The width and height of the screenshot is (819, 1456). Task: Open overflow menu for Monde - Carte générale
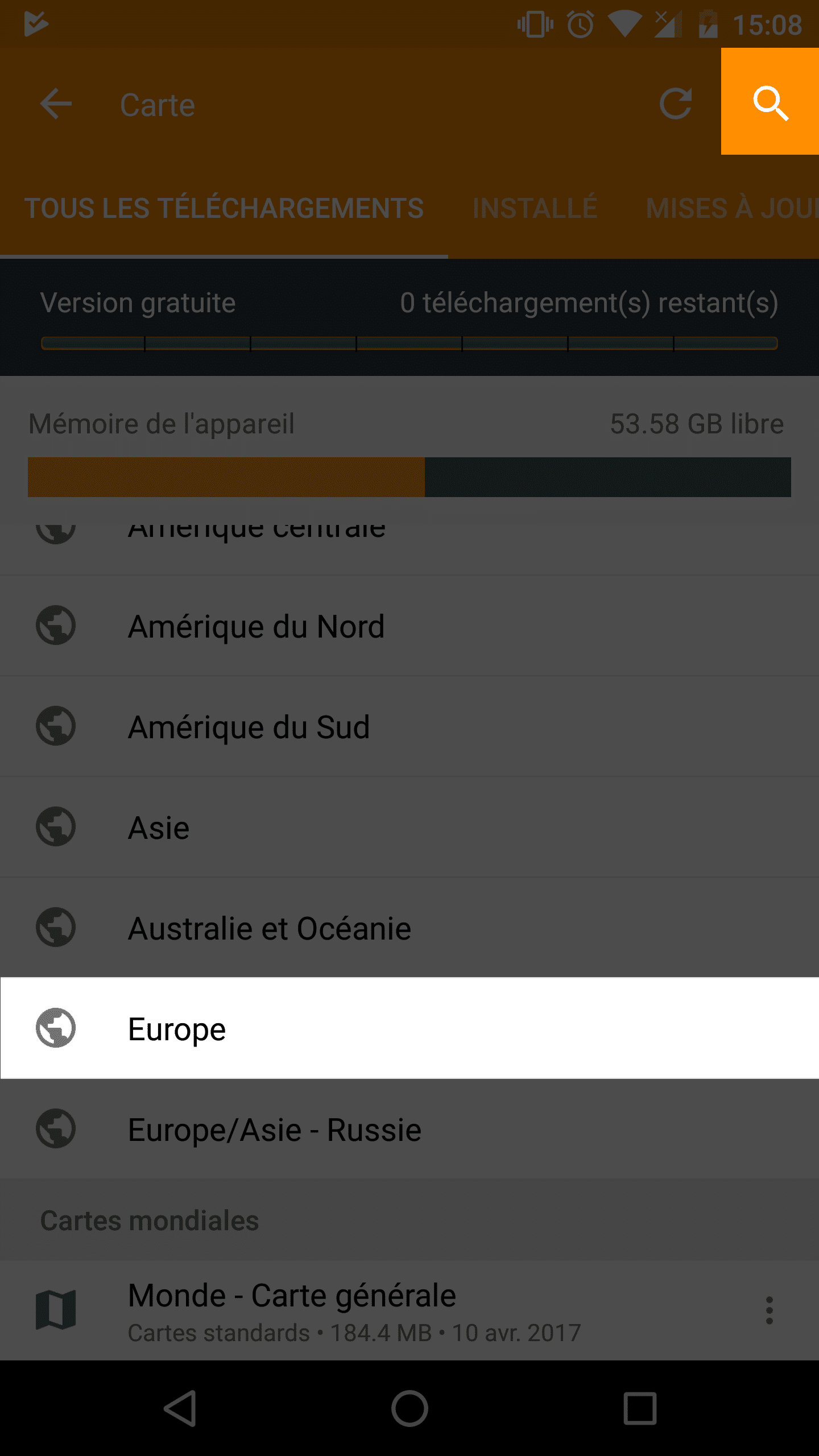coord(769,1310)
